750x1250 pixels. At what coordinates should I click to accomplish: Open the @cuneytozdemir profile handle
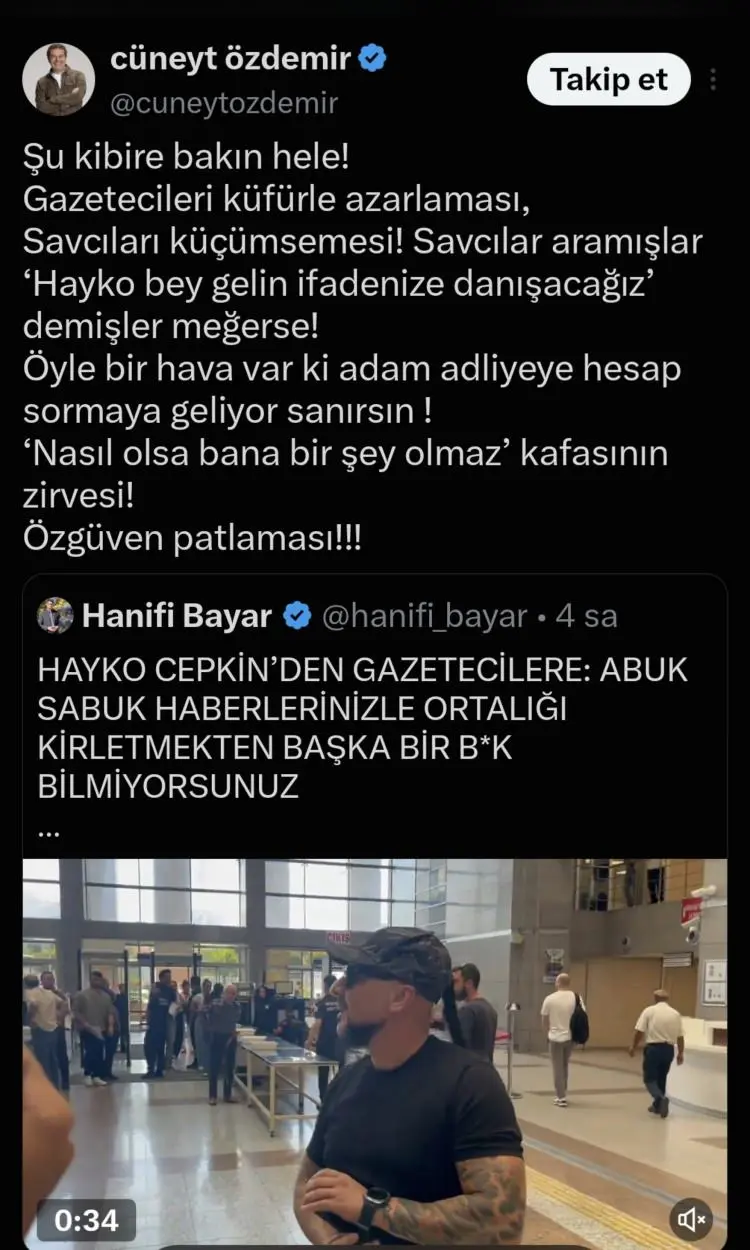(224, 103)
